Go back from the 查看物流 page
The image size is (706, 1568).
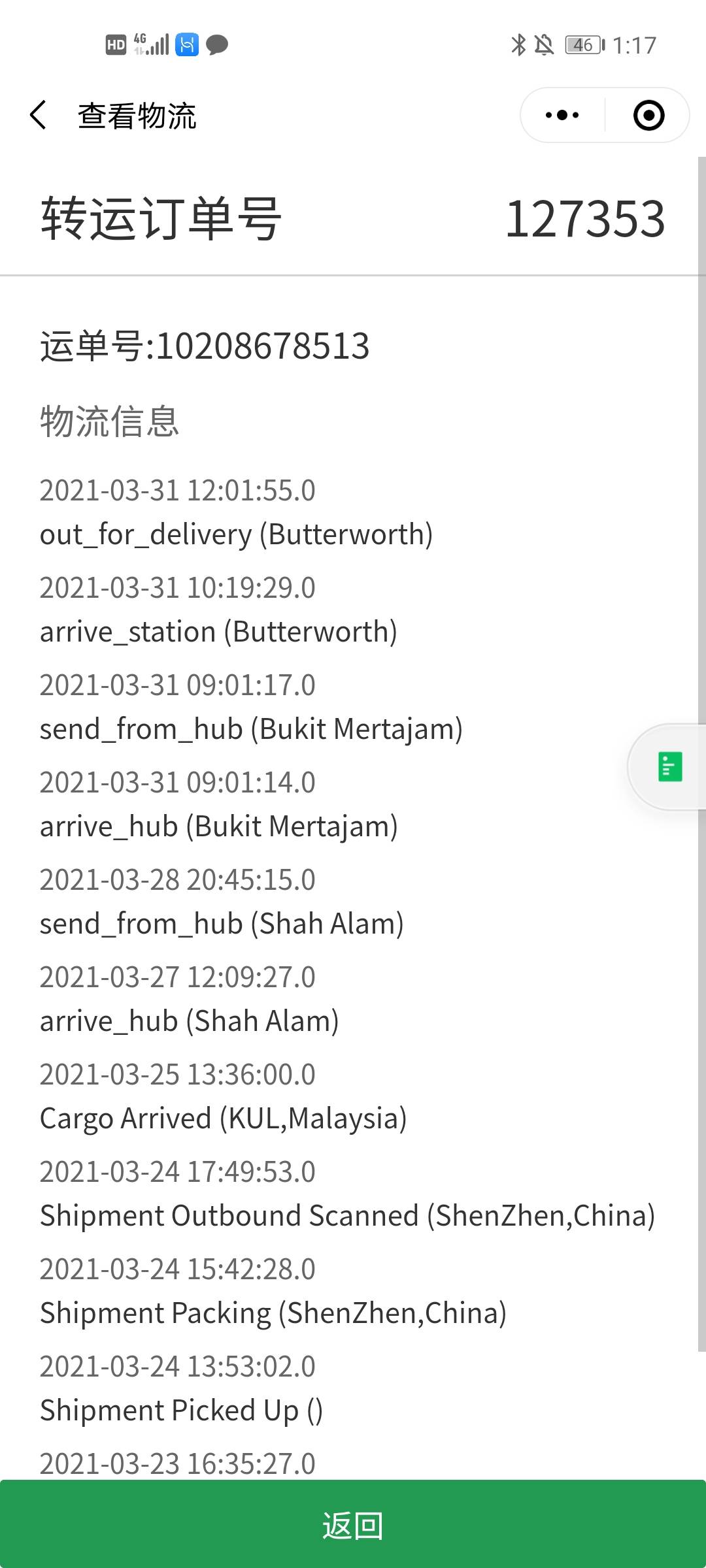pos(38,115)
